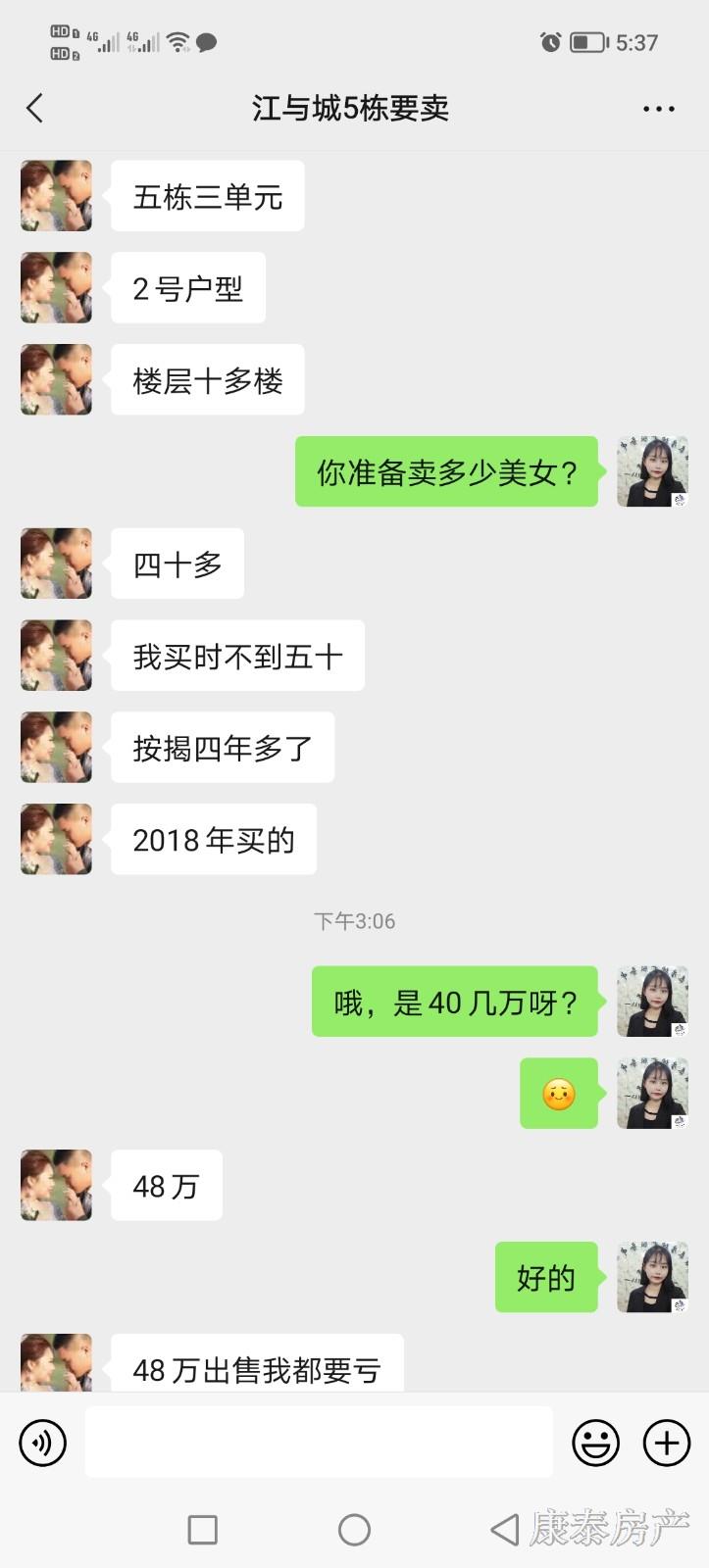Tap the sender's avatar beside 五栋三单元
Screen dimensions: 709x1568
(57, 196)
